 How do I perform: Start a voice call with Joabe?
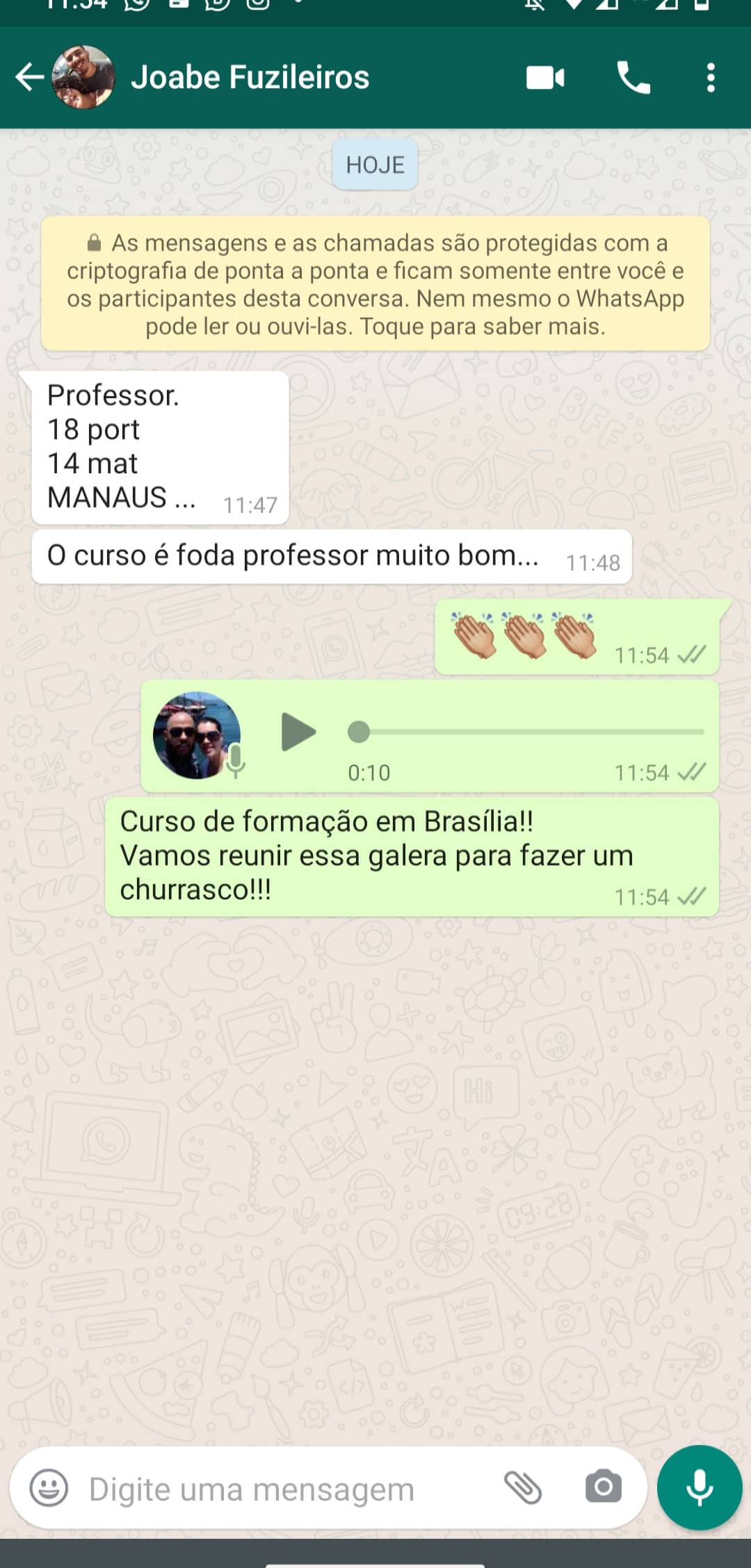click(x=633, y=78)
